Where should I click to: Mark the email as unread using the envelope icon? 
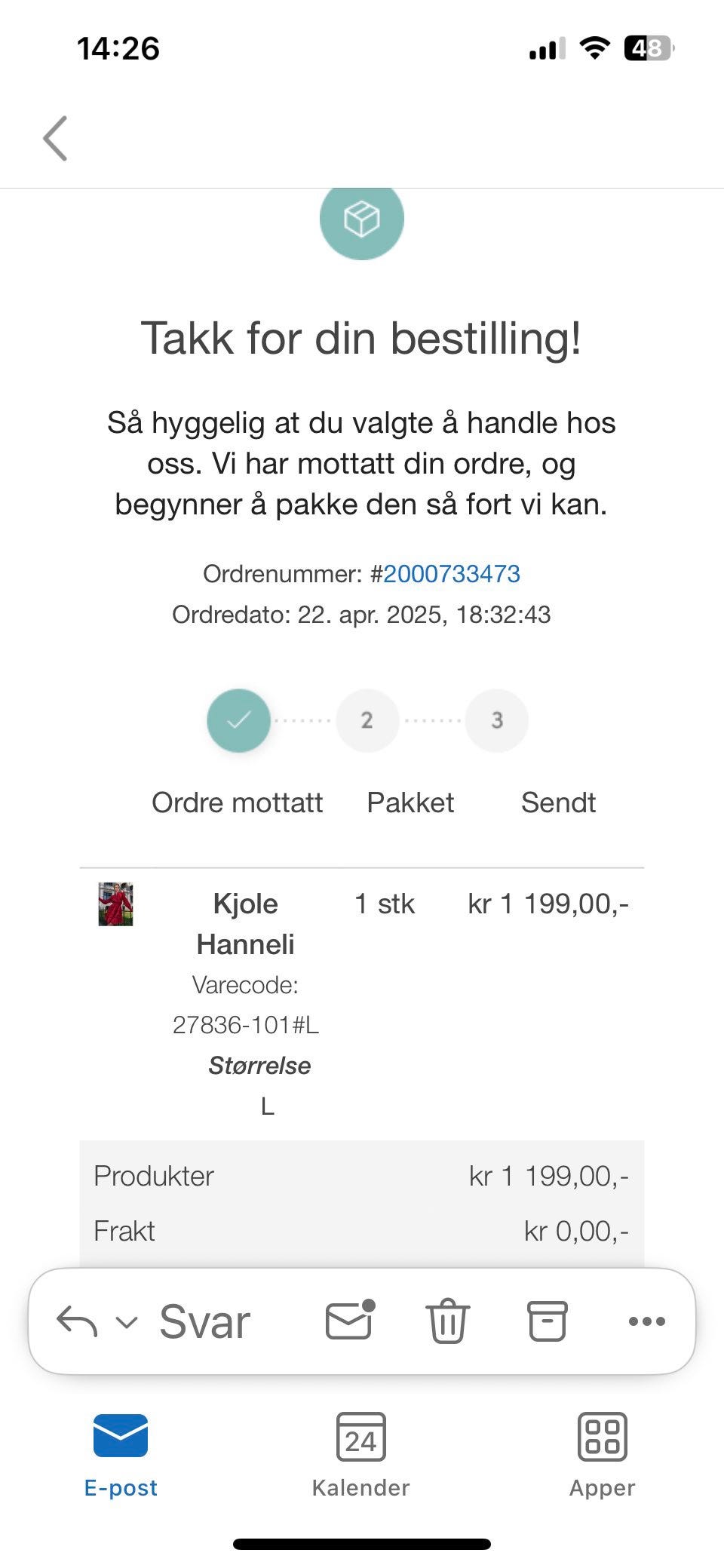click(x=347, y=1321)
